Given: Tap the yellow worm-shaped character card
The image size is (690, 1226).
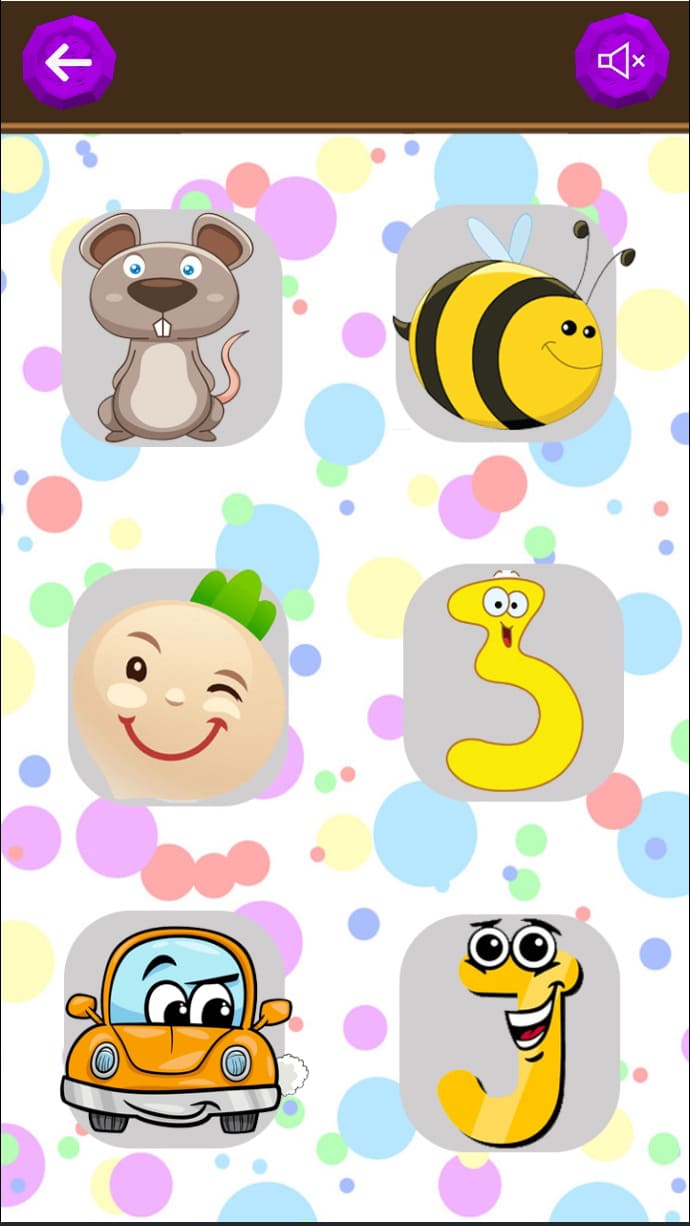Looking at the screenshot, I should [x=513, y=682].
